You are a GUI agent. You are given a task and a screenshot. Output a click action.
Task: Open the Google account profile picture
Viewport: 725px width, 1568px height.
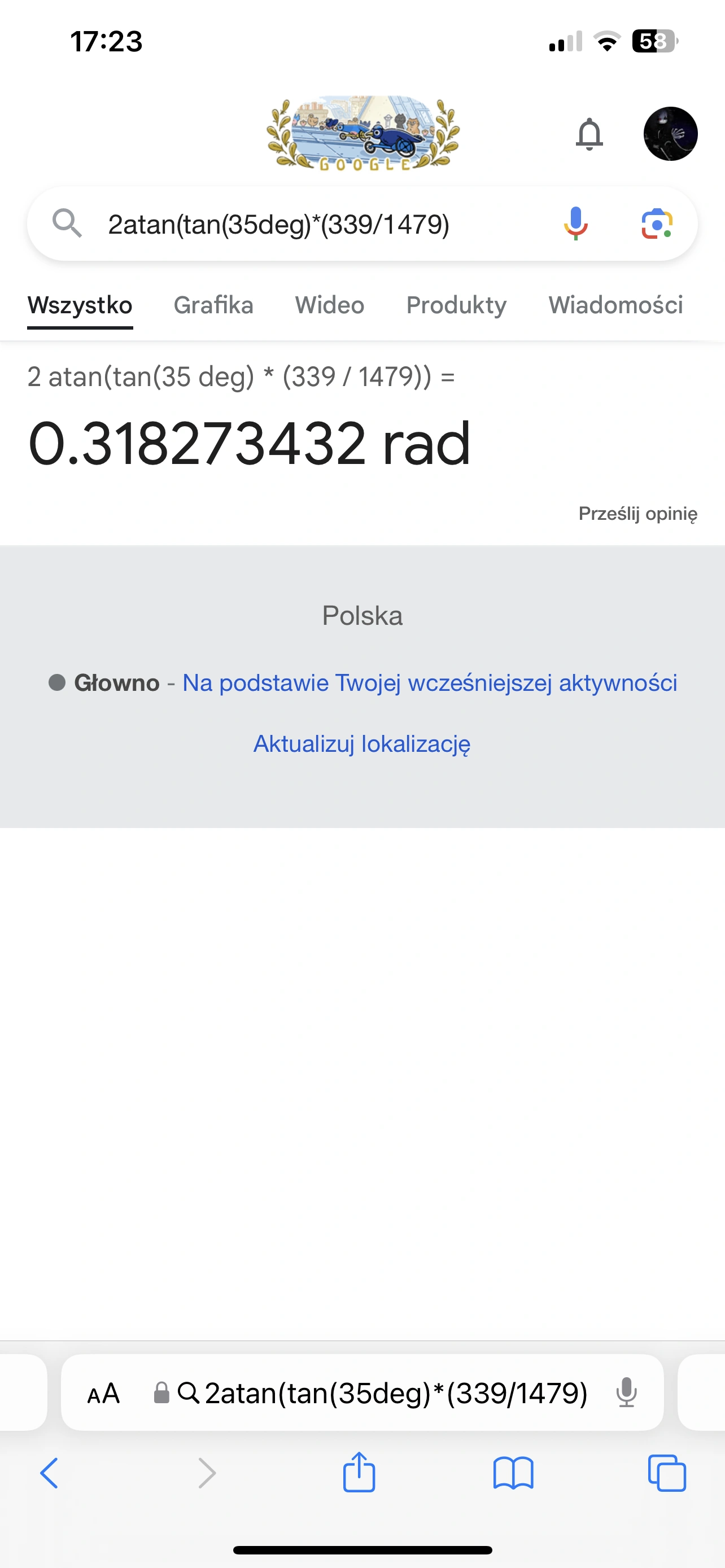pyautogui.click(x=670, y=134)
